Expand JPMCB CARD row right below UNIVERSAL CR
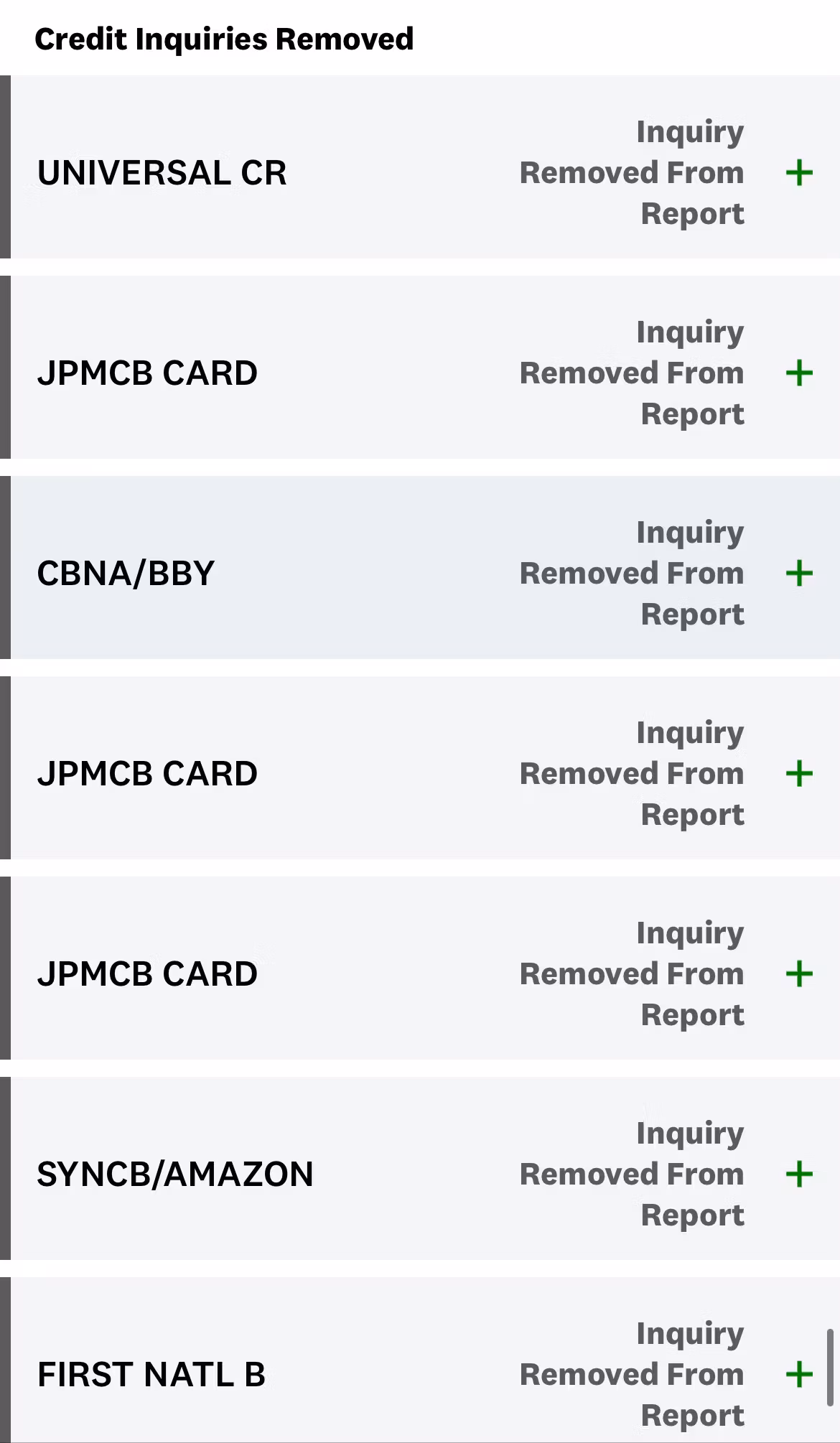 (x=798, y=373)
